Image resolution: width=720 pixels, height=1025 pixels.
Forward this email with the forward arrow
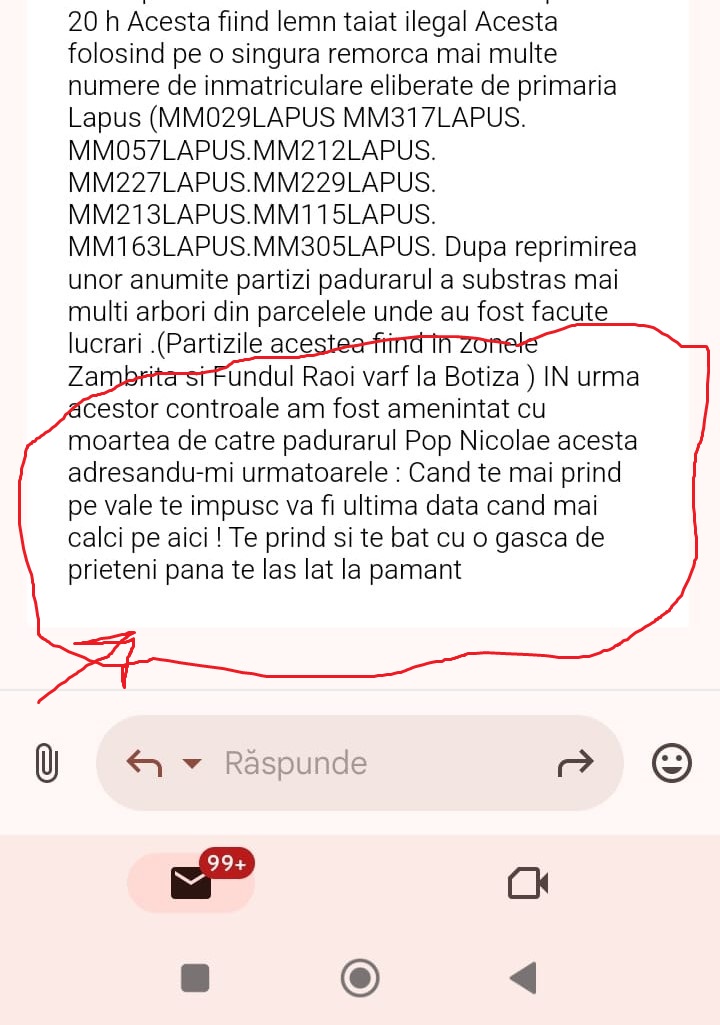click(x=575, y=764)
